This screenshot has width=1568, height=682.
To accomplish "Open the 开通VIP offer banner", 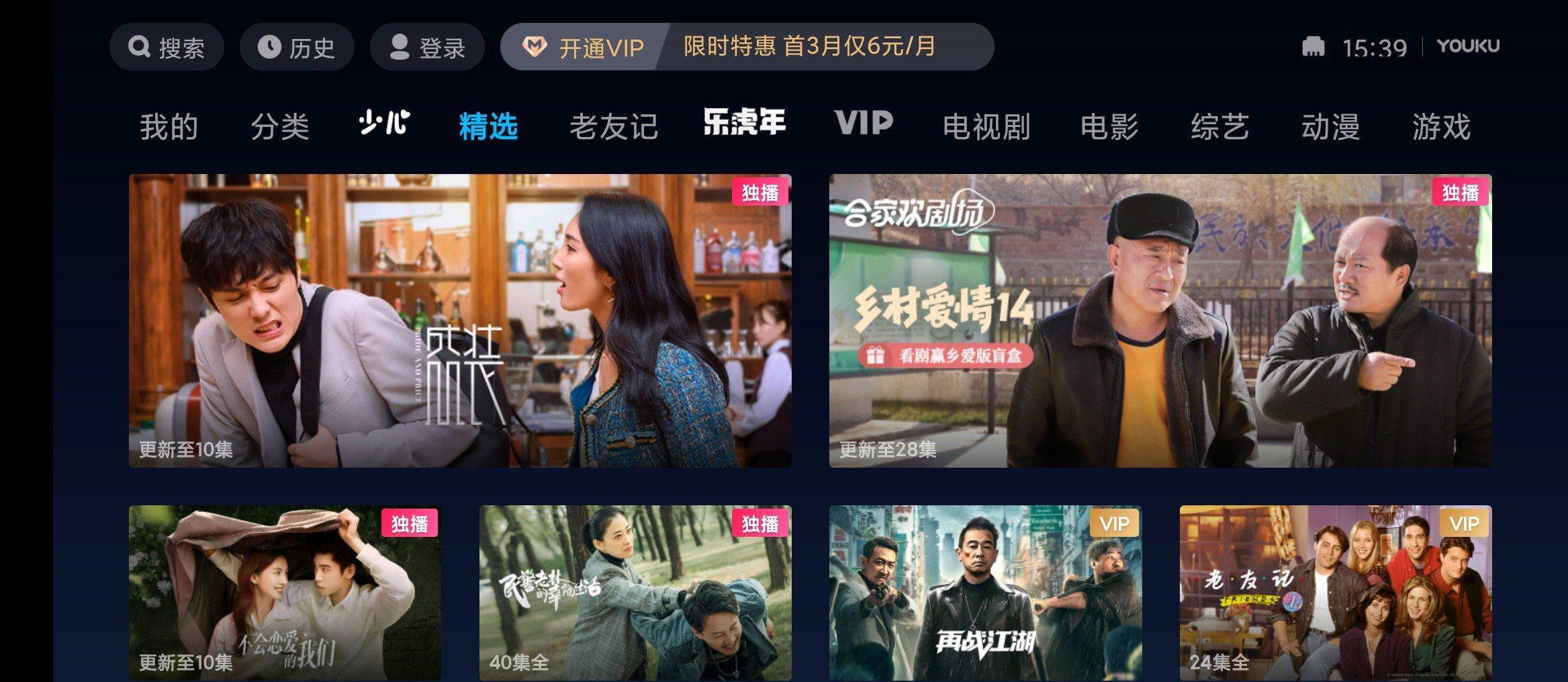I will (746, 47).
